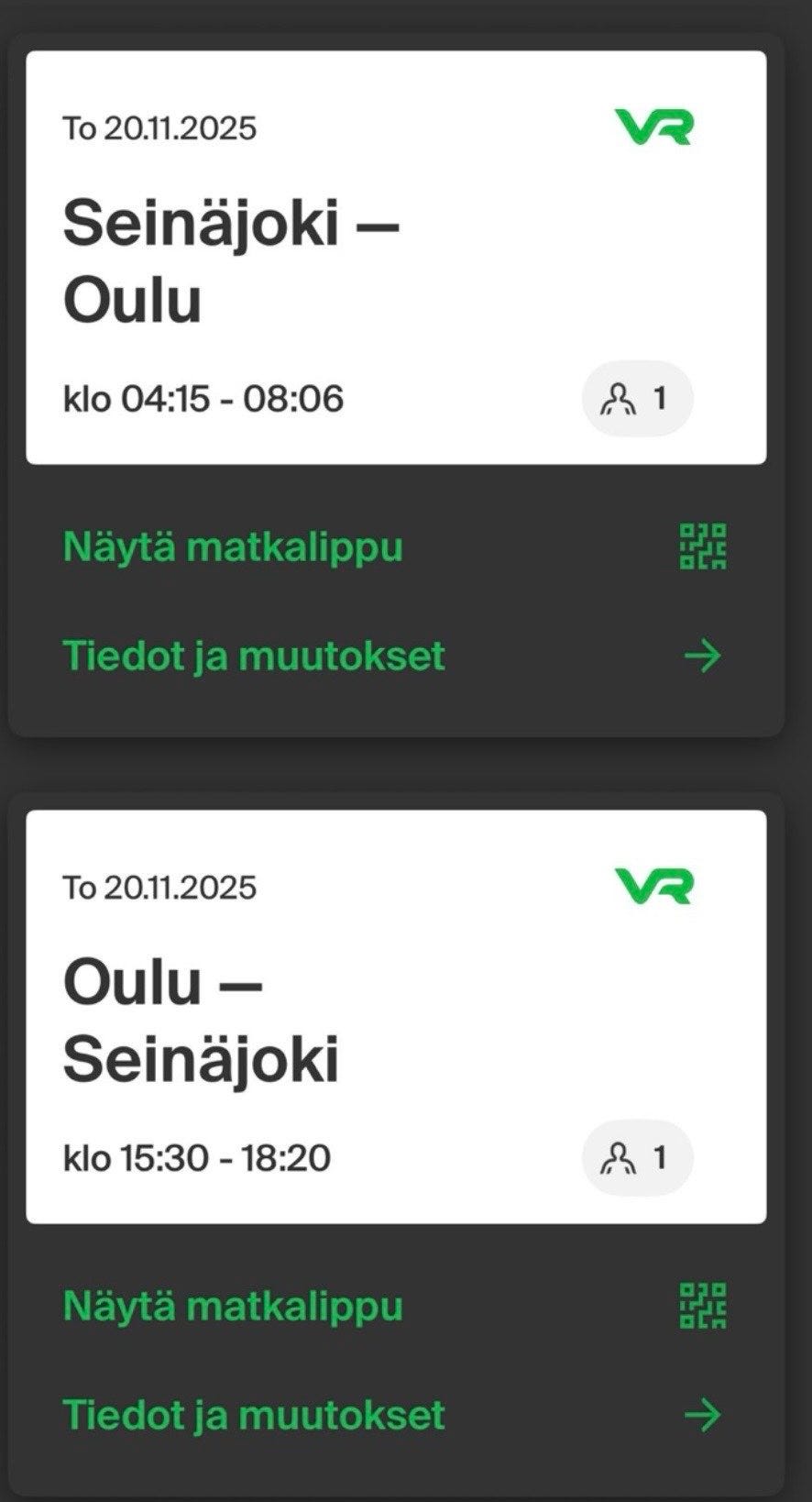Click the Seinäjoki – Oulu route title

coord(234,260)
